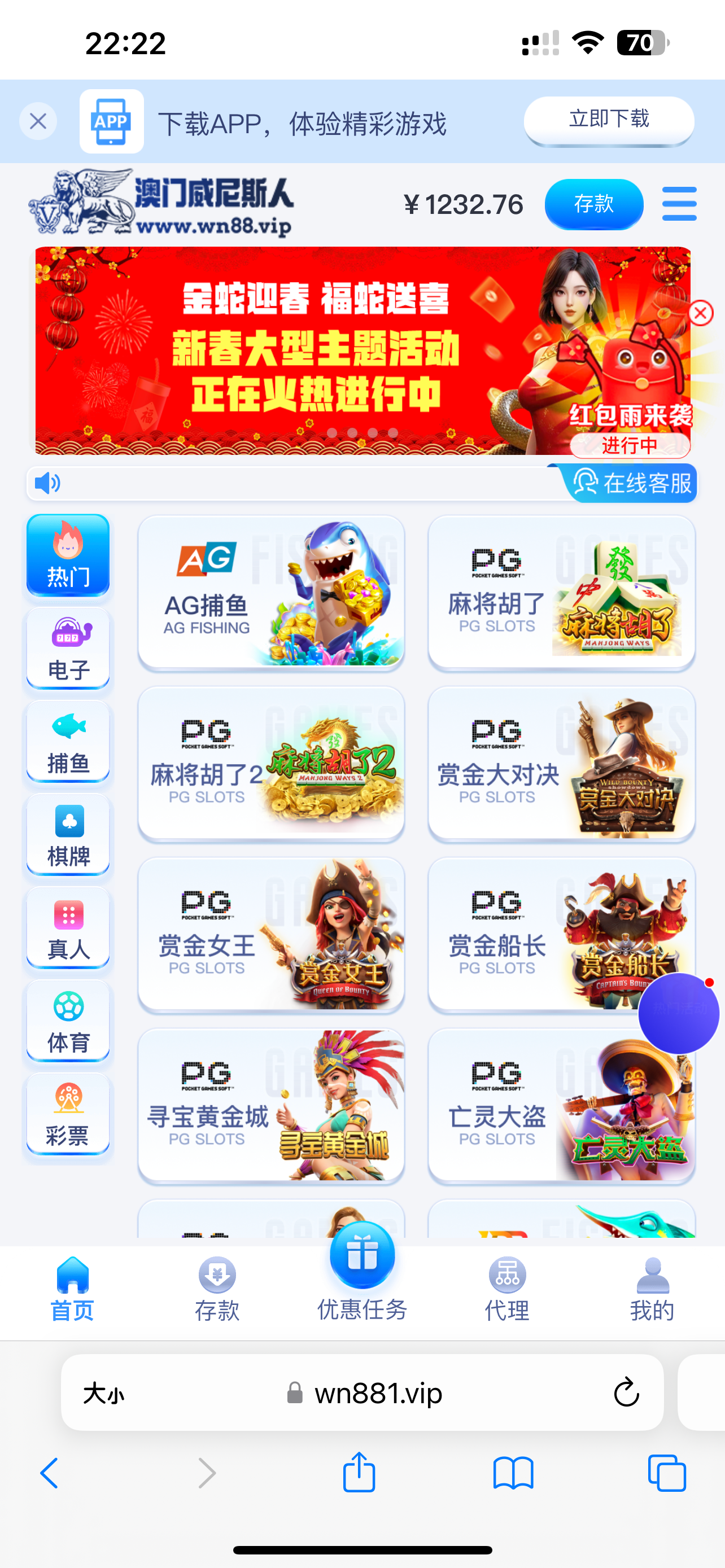Go to 优惠任务 in bottom bar

click(362, 1275)
